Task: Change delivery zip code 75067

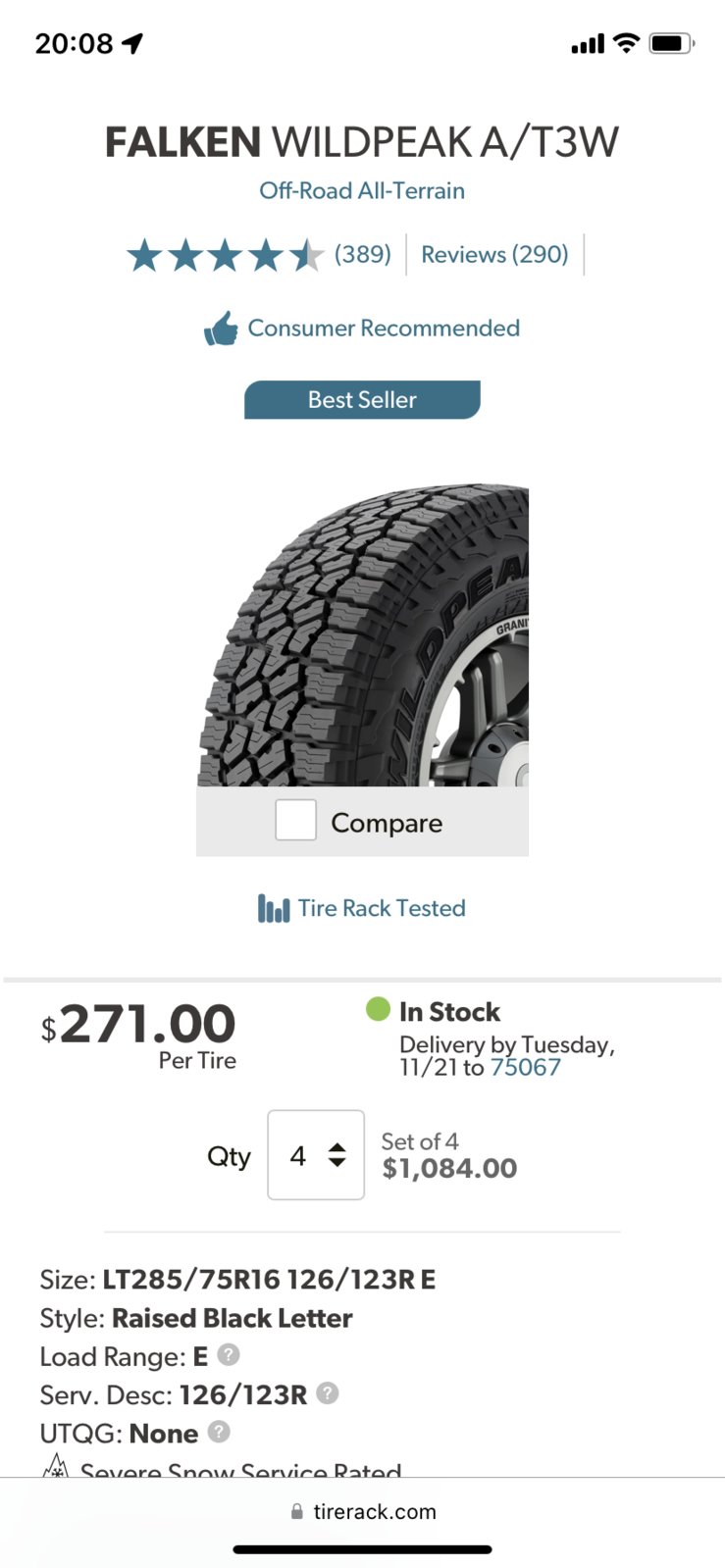Action: (526, 1067)
